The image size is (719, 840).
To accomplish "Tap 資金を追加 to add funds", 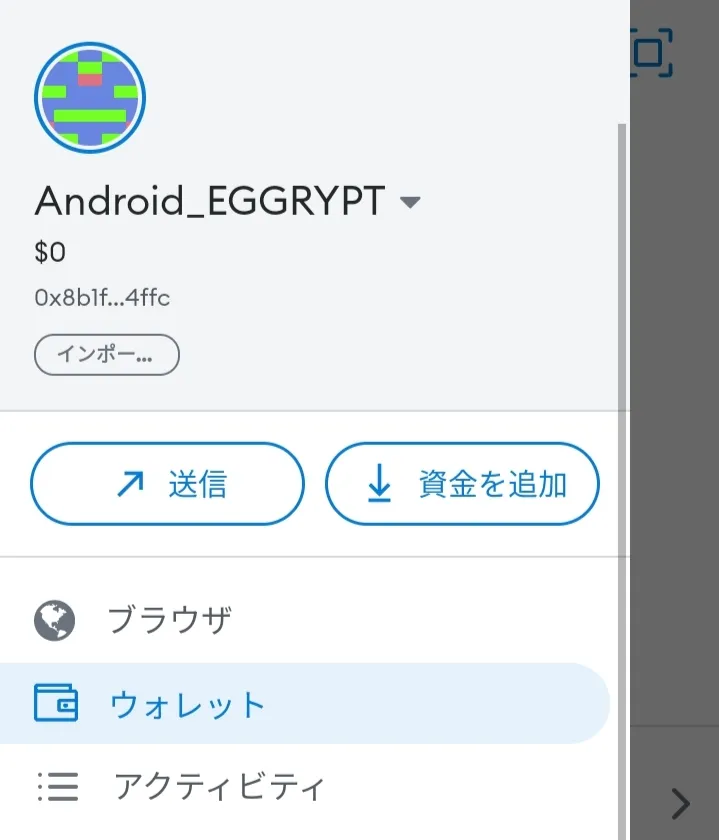I will coord(462,484).
